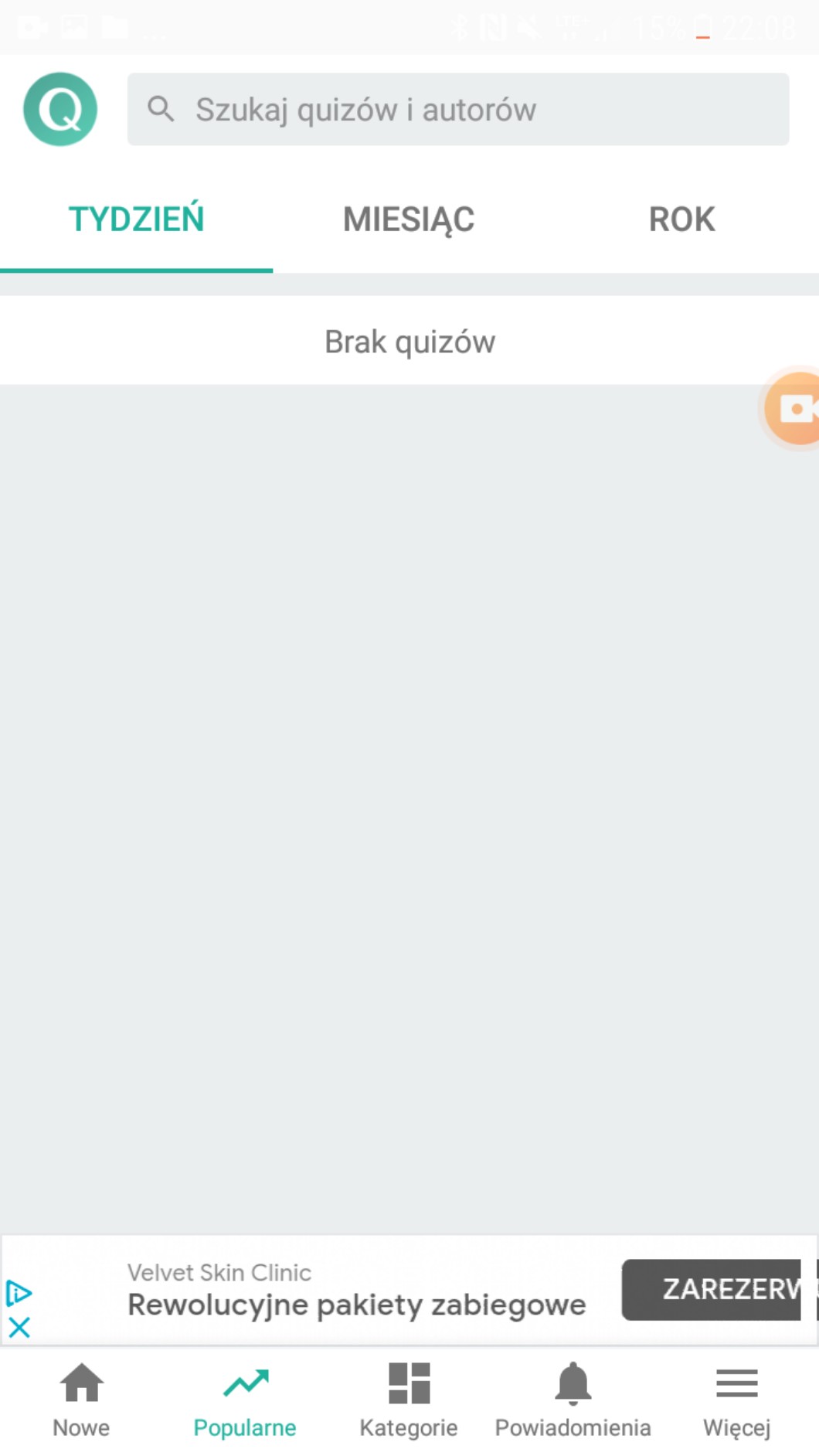Tap Zarezerwuj in the Velvet Skin Clinic ad
The image size is (819, 1456).
click(x=712, y=1289)
